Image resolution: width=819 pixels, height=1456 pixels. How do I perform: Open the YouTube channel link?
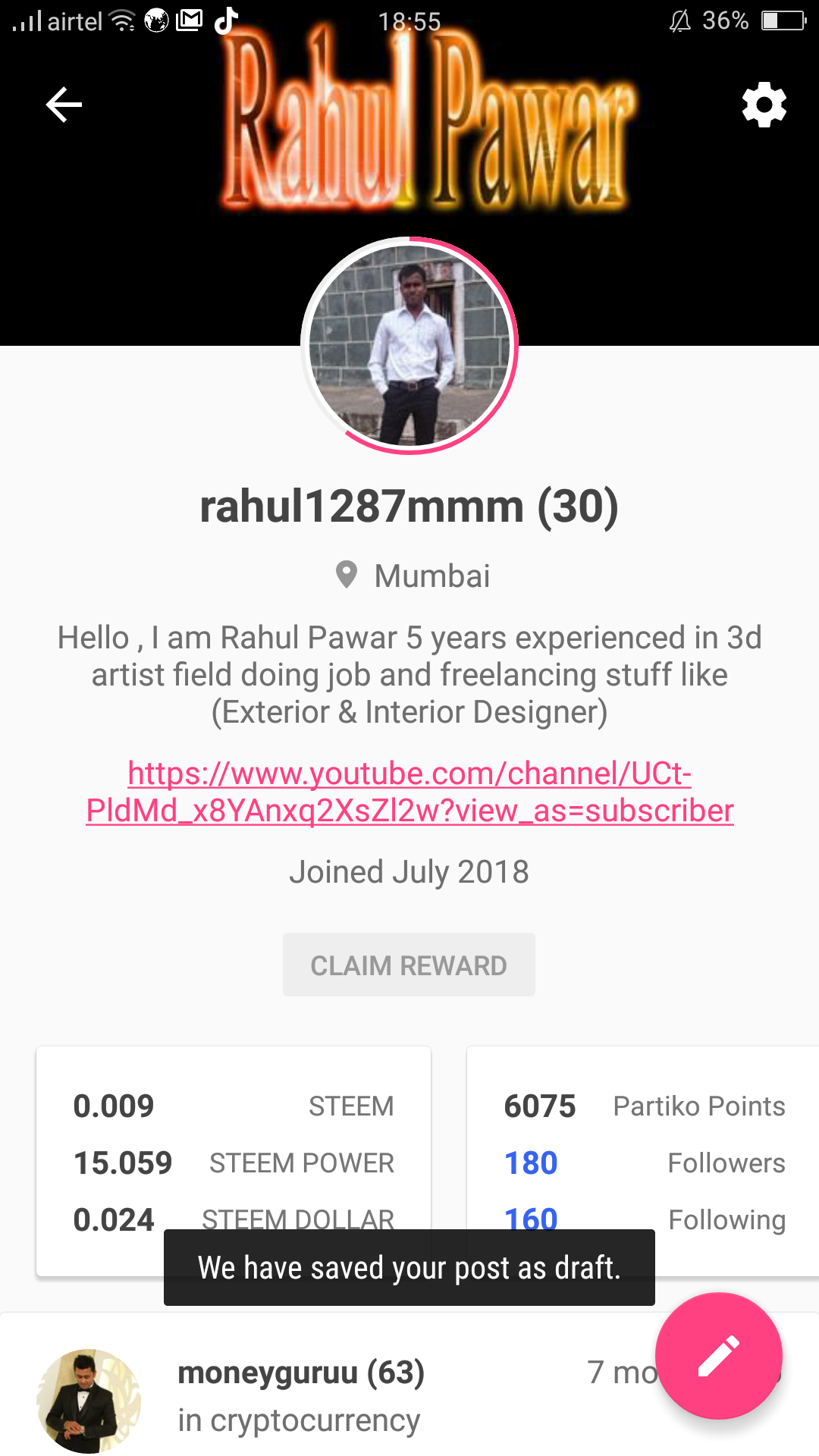pyautogui.click(x=409, y=792)
